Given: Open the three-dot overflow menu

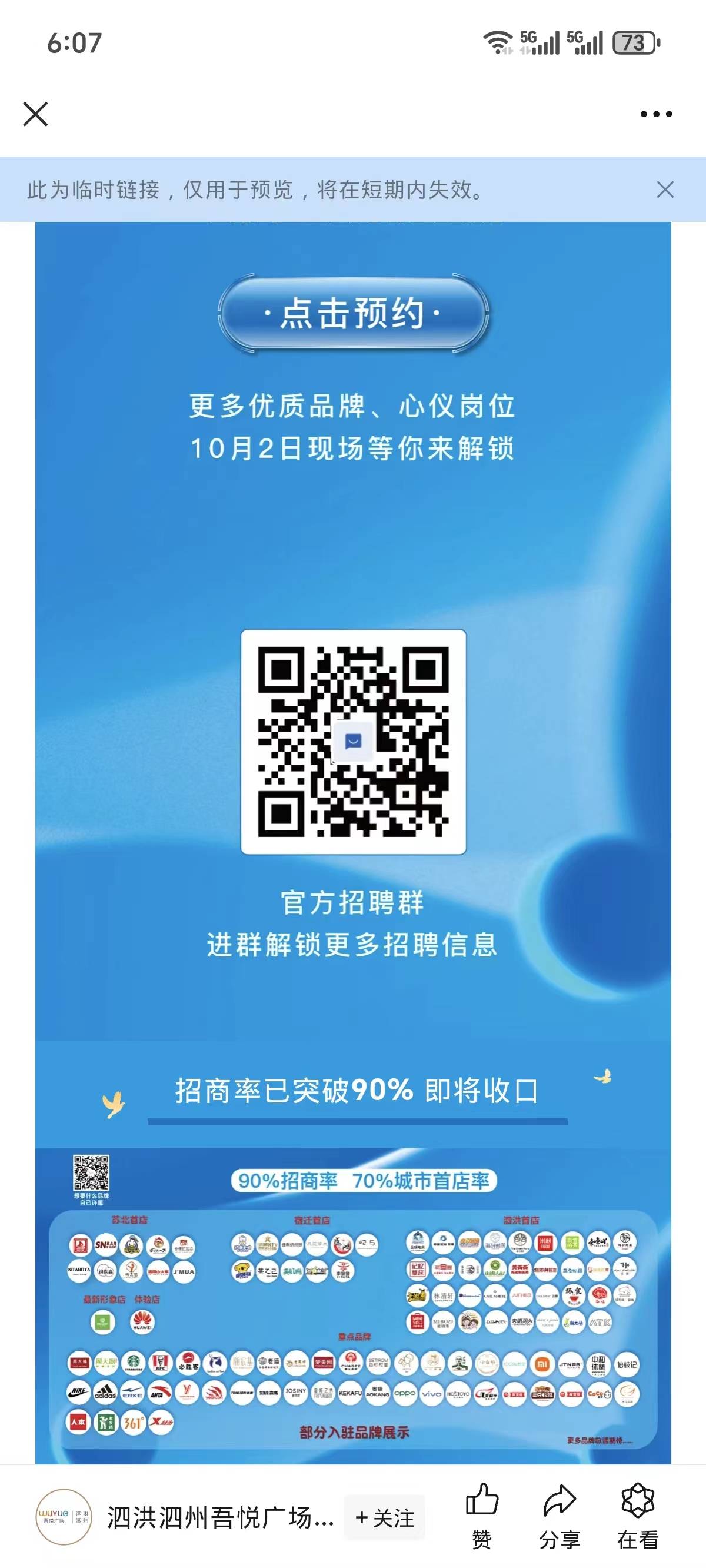Looking at the screenshot, I should point(656,114).
